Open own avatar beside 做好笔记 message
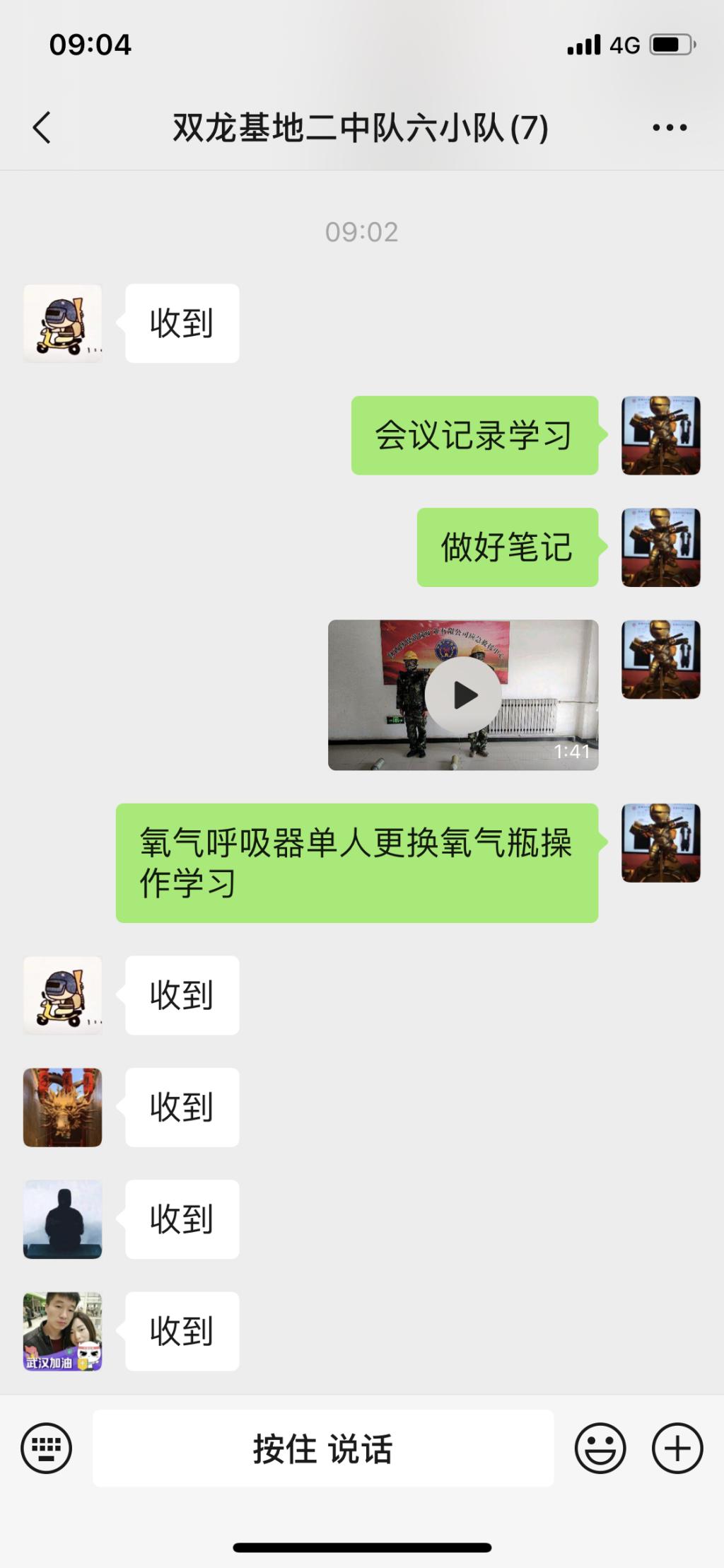The width and height of the screenshot is (724, 1568). point(660,547)
